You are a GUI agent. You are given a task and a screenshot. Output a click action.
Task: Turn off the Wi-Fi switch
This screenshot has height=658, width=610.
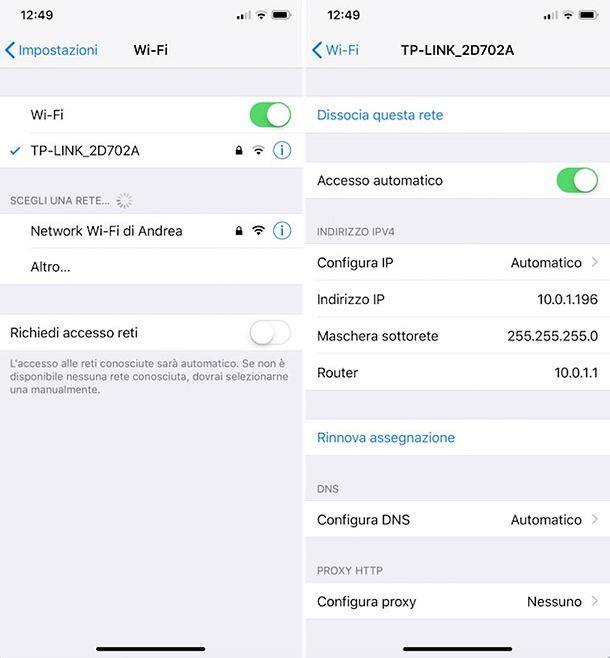coord(269,115)
